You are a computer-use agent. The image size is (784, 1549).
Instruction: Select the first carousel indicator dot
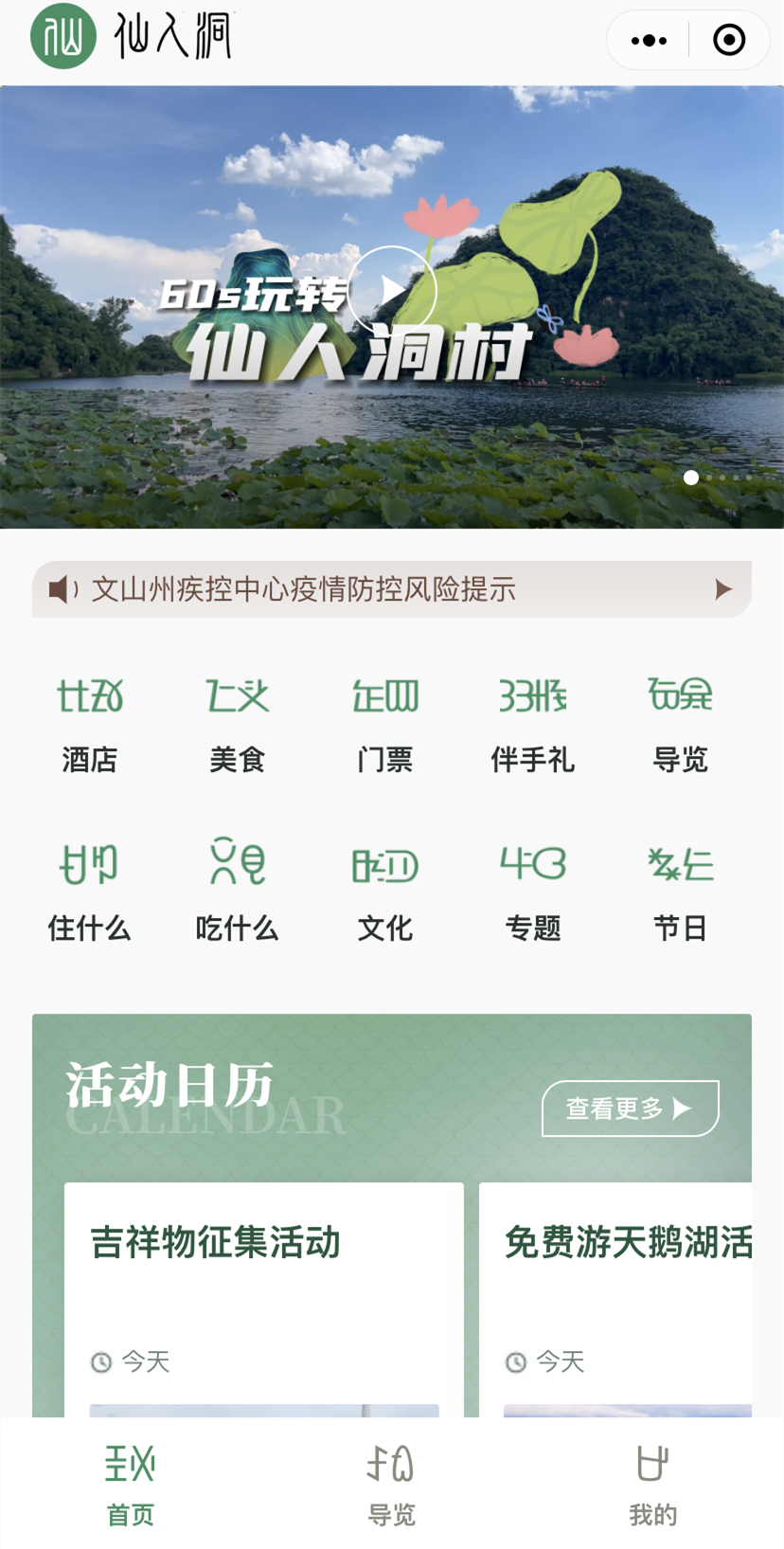pyautogui.click(x=691, y=478)
